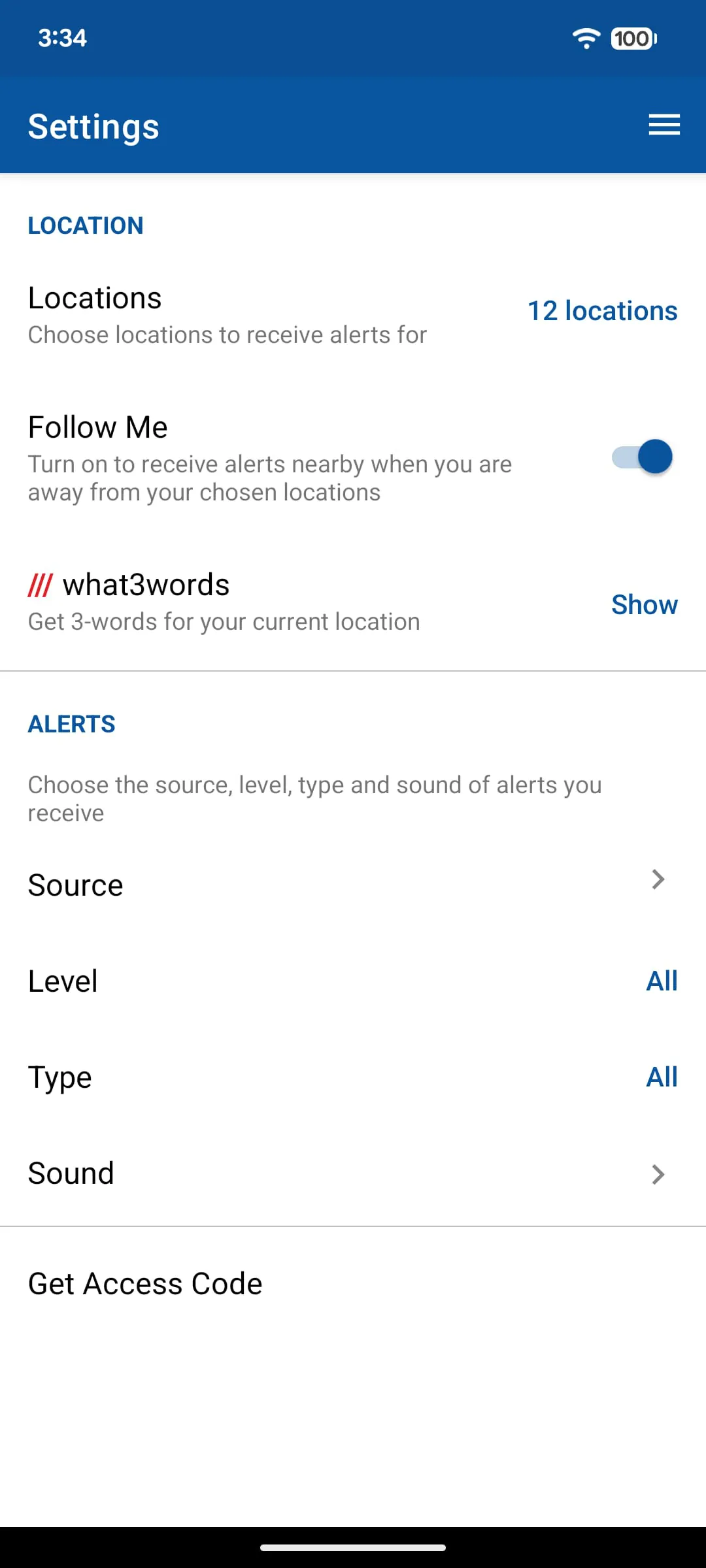This screenshot has height=1568, width=706.
Task: Expand the Source alerts settings
Action: [x=353, y=885]
